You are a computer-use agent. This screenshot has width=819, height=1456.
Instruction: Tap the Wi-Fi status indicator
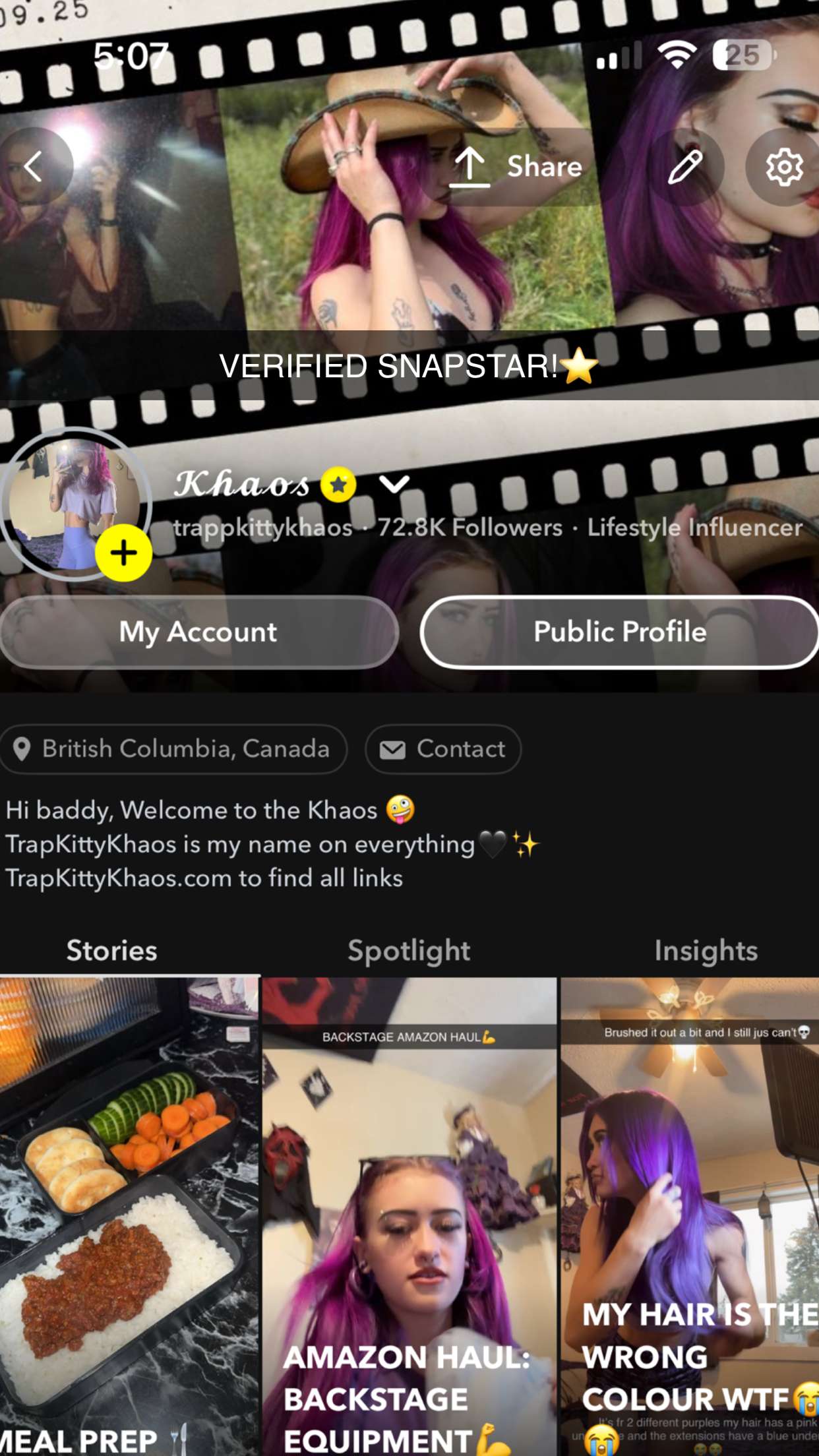pyautogui.click(x=674, y=55)
